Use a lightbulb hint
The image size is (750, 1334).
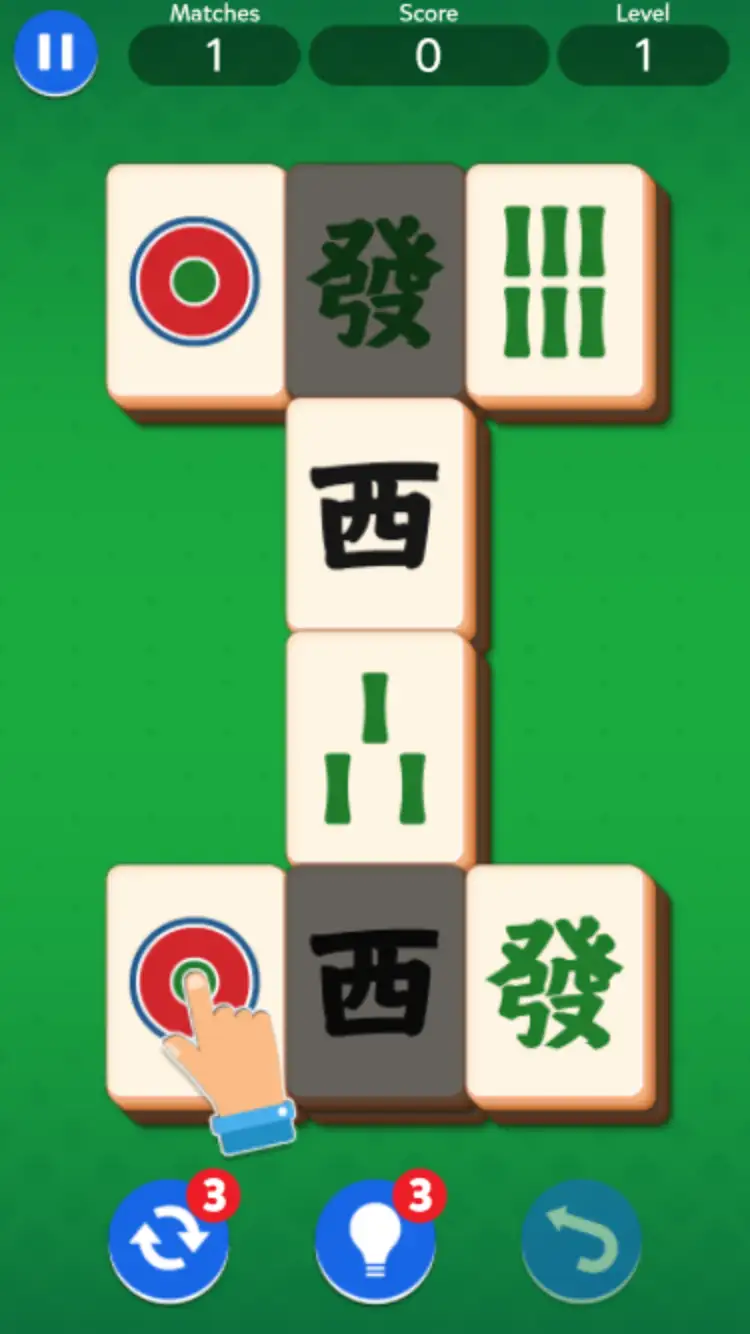coord(375,1240)
